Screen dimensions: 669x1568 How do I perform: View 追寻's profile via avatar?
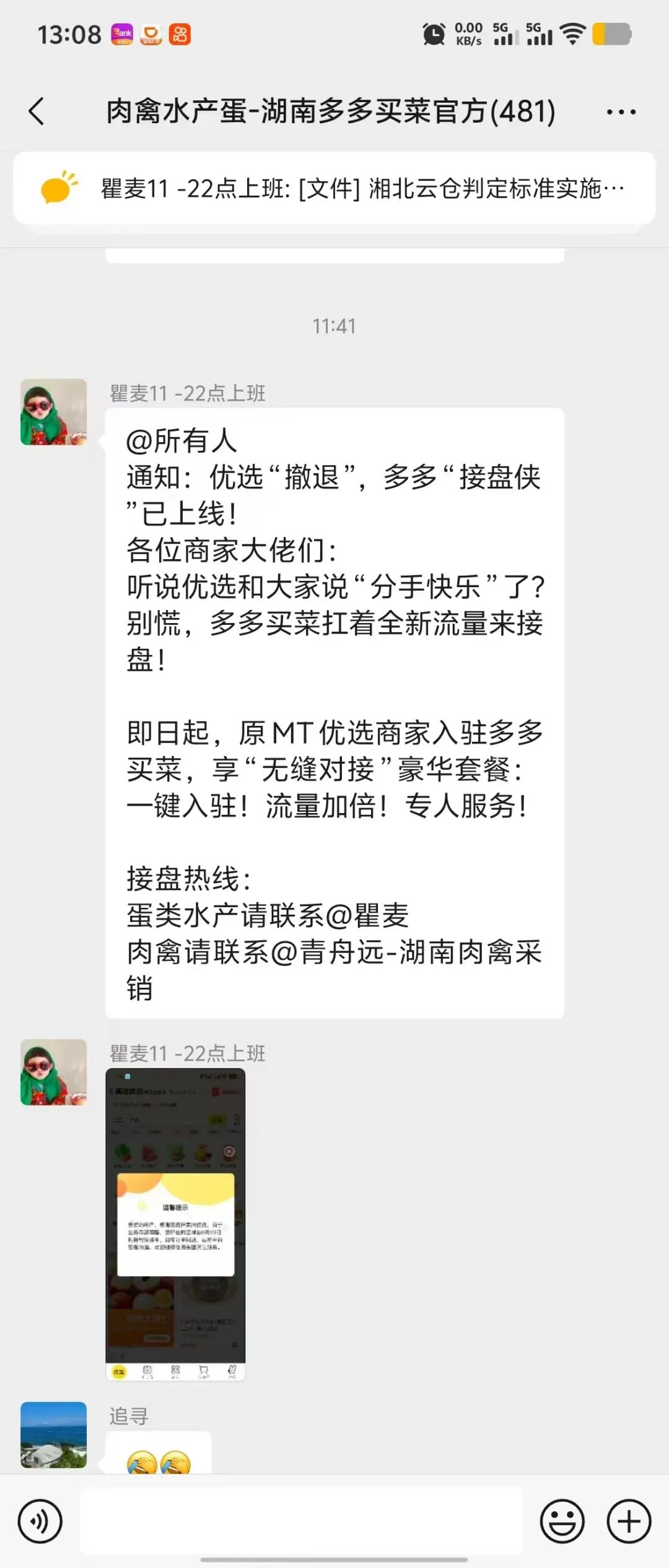[54, 1435]
